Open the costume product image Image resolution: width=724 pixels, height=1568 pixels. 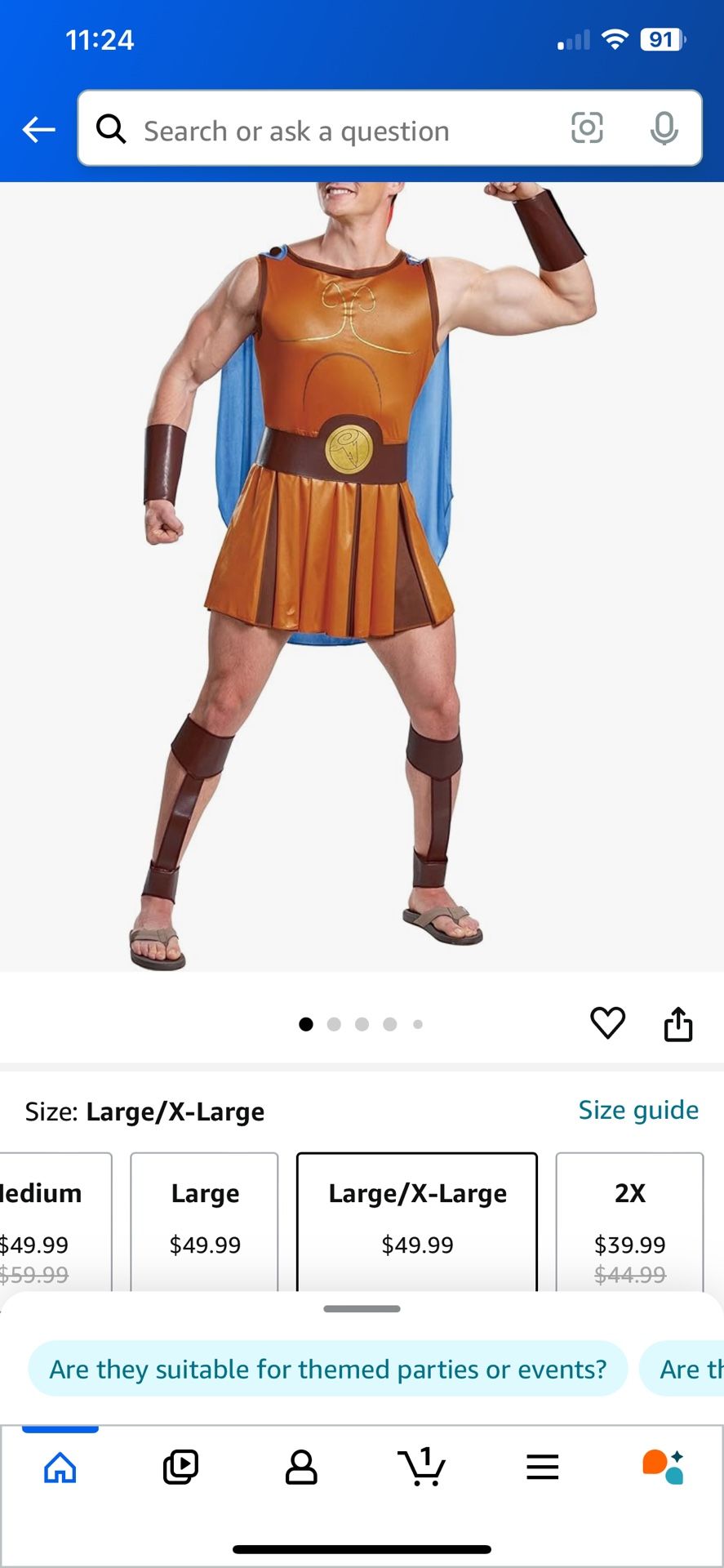362,577
